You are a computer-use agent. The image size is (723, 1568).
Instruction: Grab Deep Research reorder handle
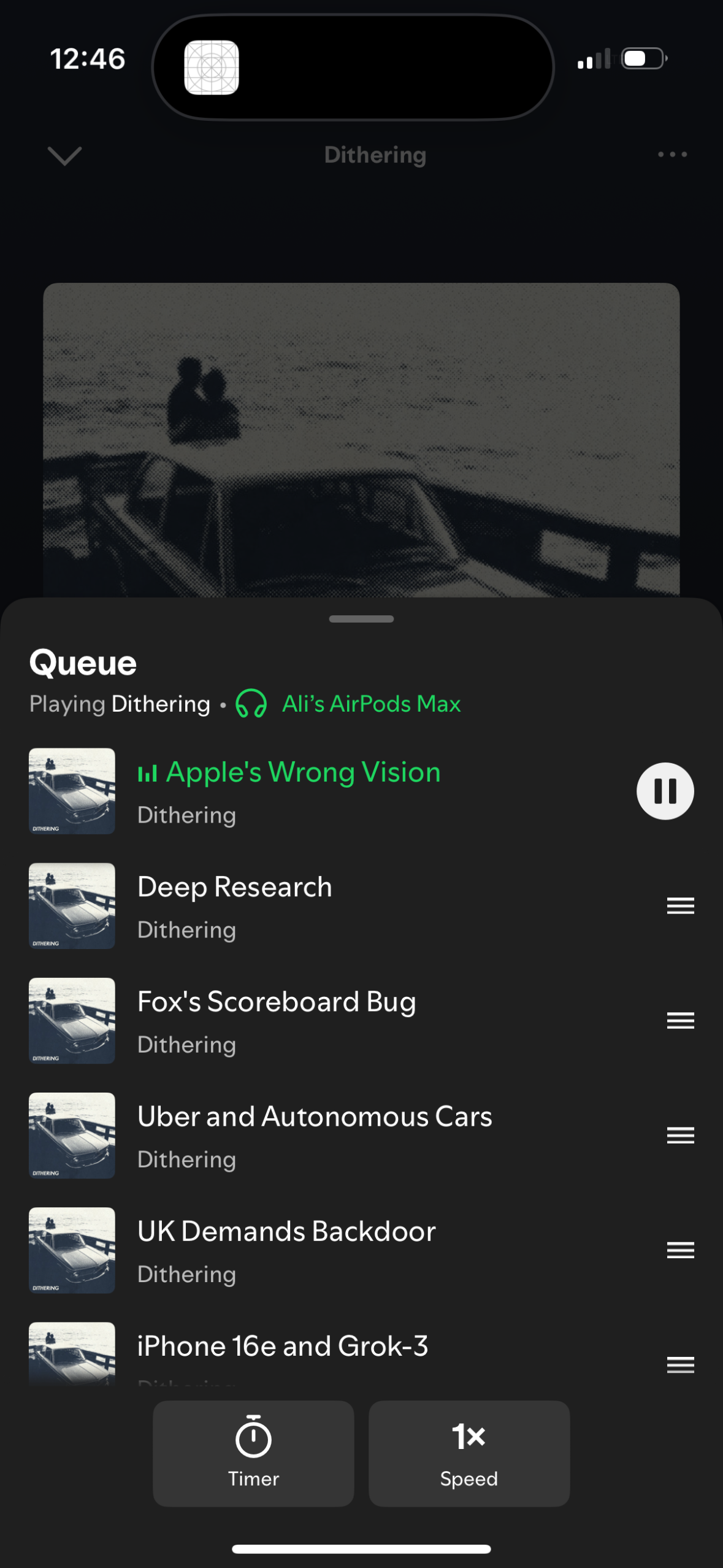click(x=679, y=905)
